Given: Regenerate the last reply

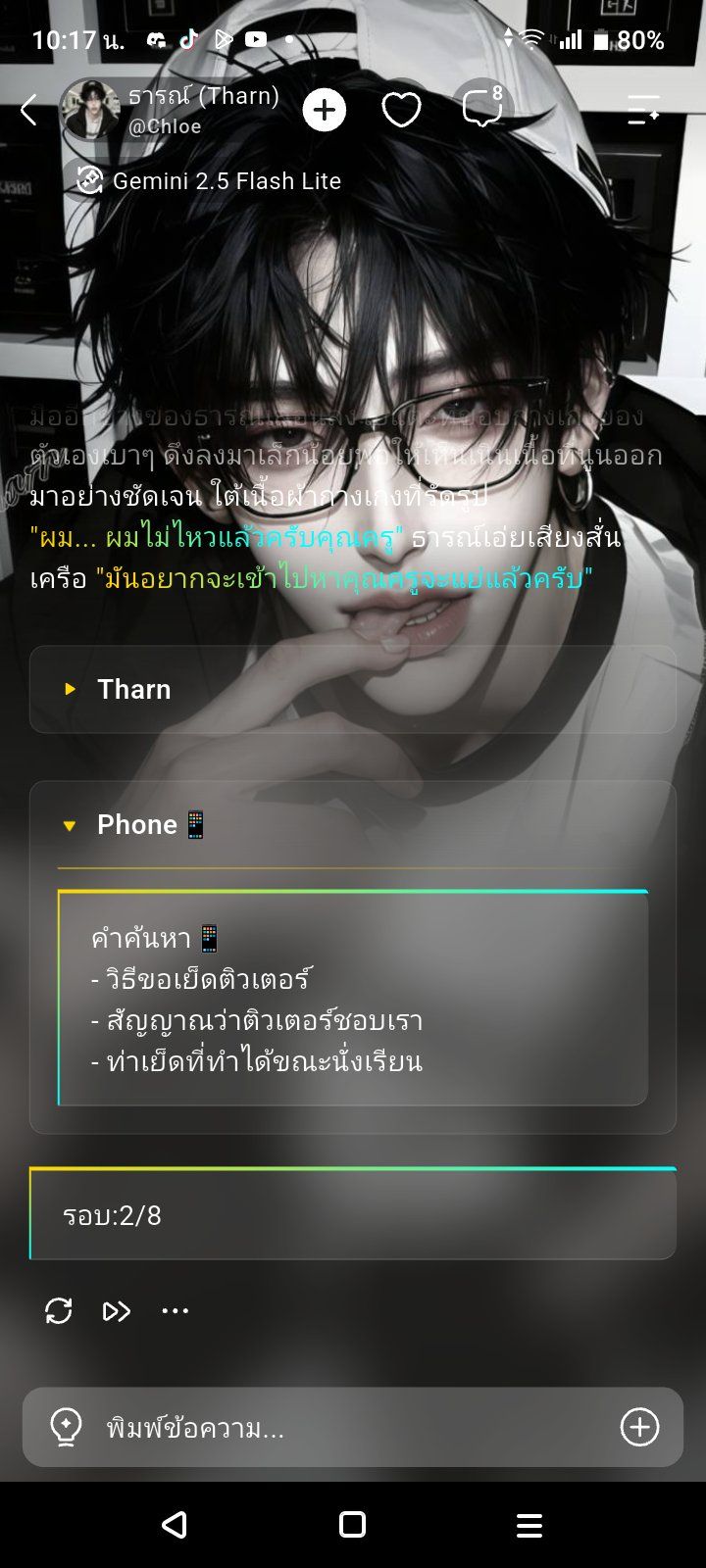Looking at the screenshot, I should click(x=59, y=1311).
